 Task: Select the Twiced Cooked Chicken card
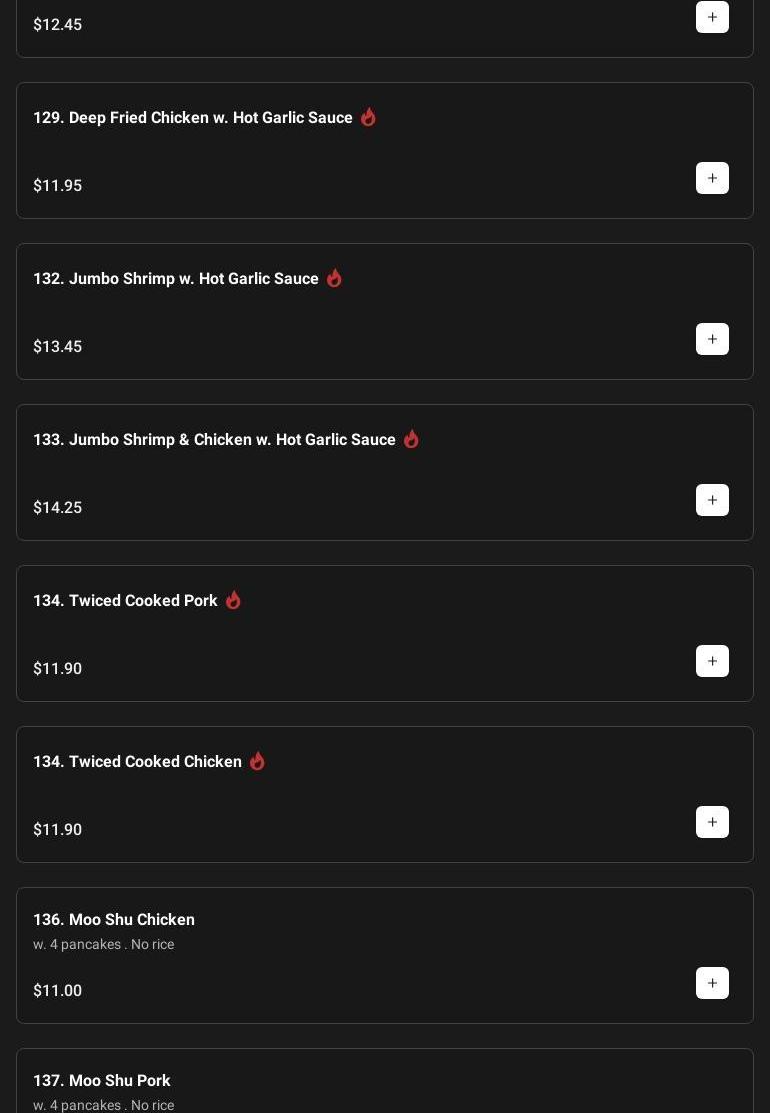(x=137, y=762)
